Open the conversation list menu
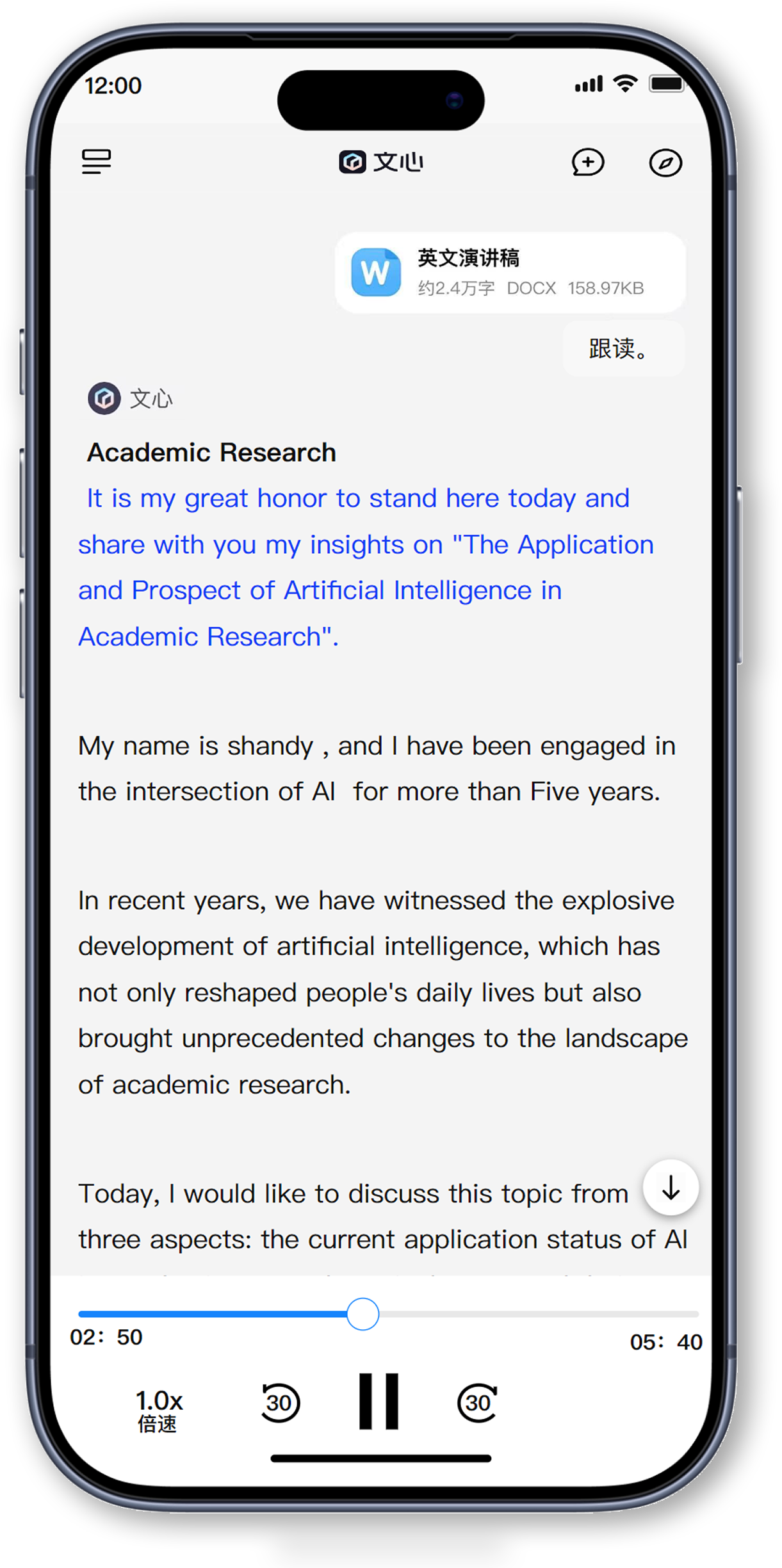Screen dimensions: 782x1568 (97, 162)
